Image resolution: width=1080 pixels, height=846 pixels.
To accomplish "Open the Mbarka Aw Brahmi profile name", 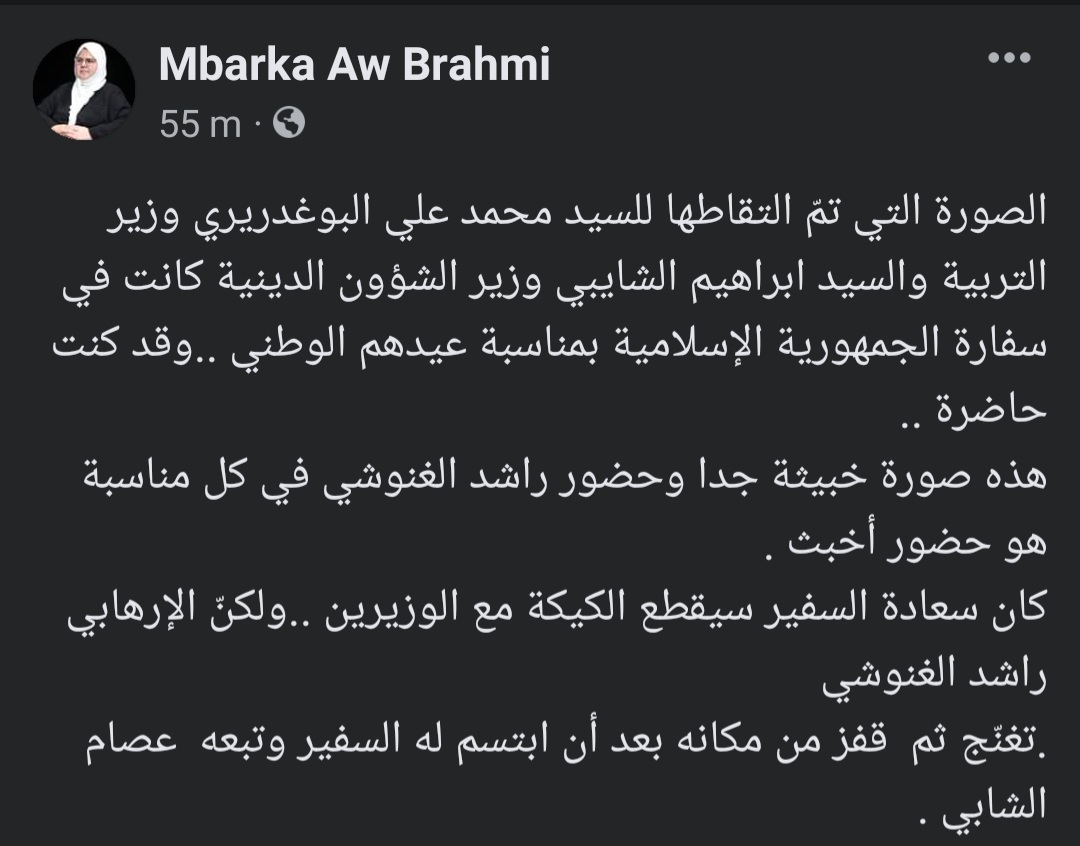I will coord(354,66).
